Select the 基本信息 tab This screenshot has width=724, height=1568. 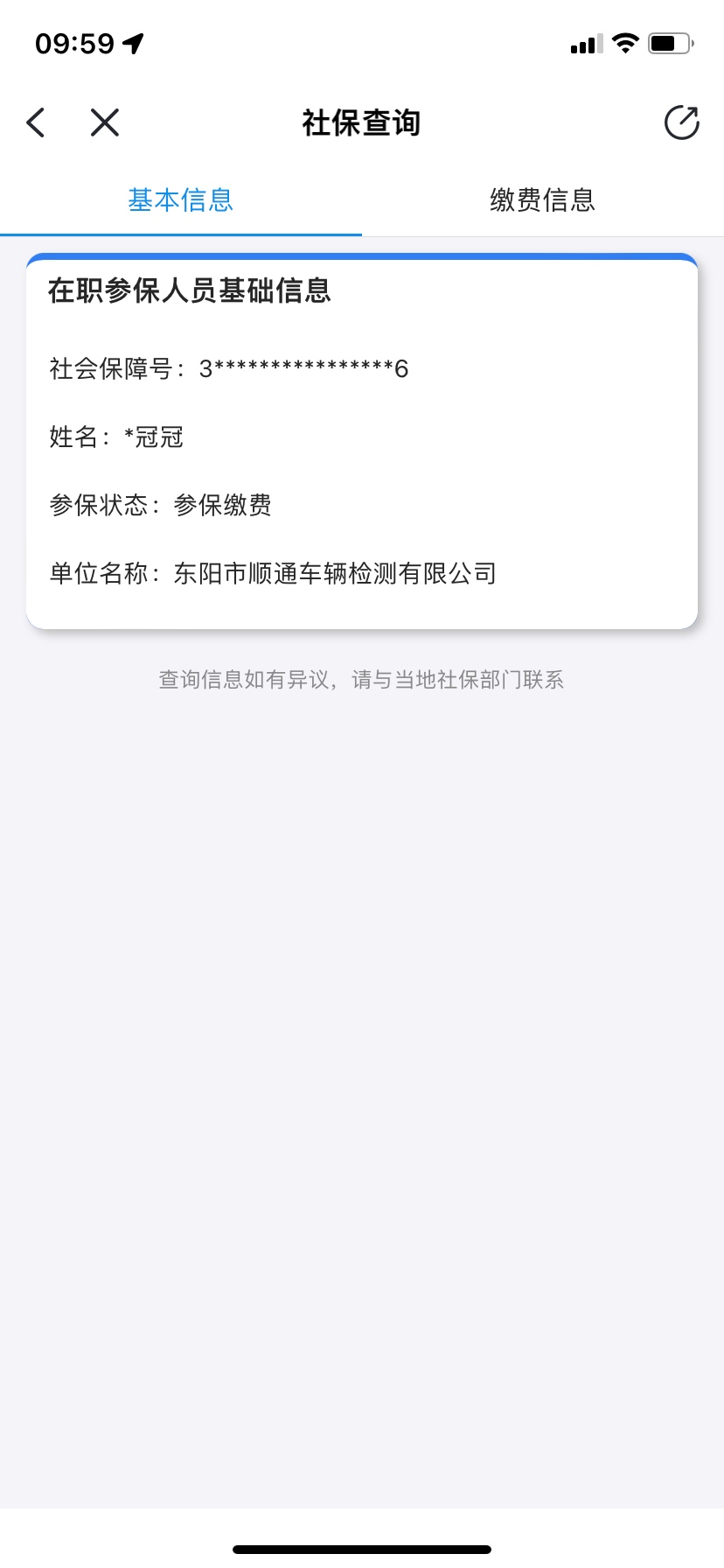181,200
